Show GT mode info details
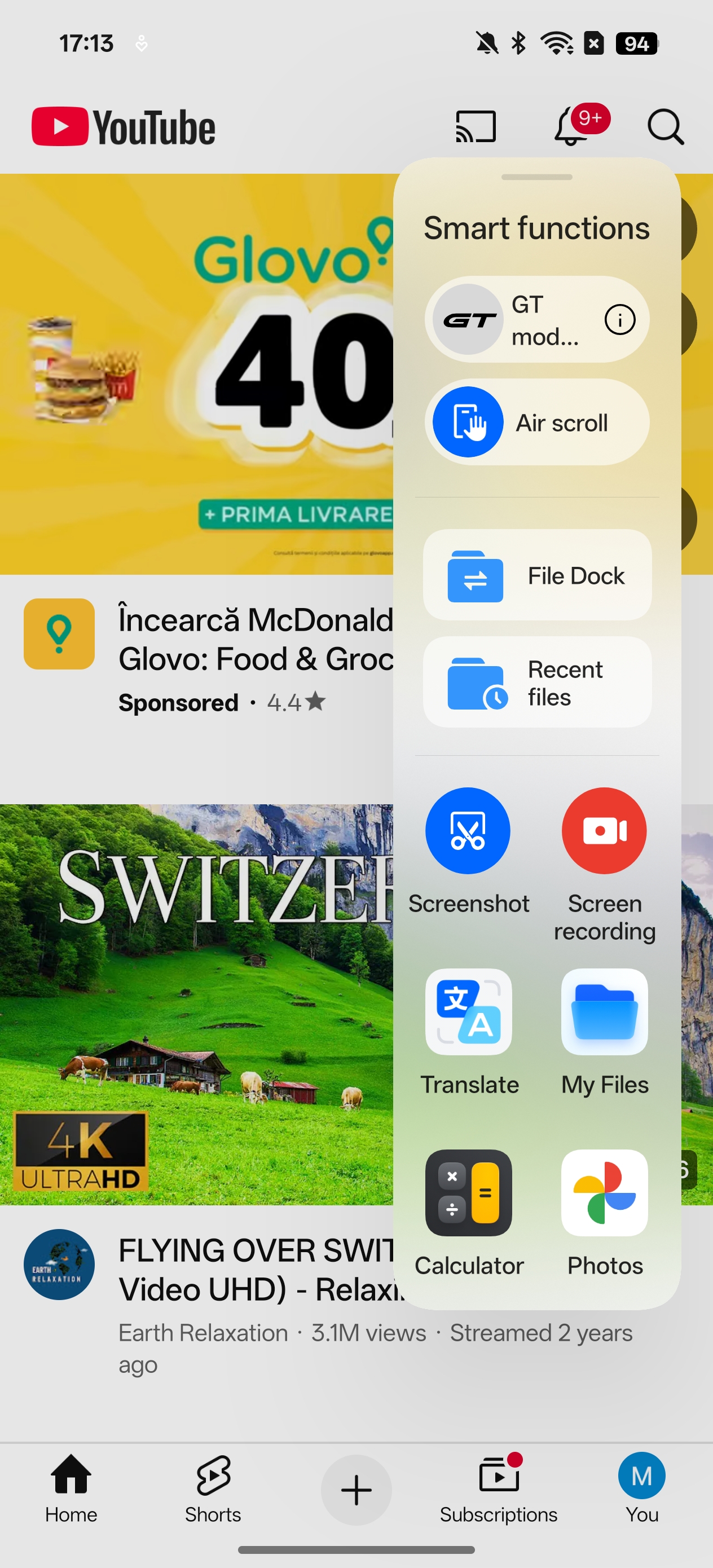Image resolution: width=713 pixels, height=1568 pixels. pyautogui.click(x=620, y=320)
